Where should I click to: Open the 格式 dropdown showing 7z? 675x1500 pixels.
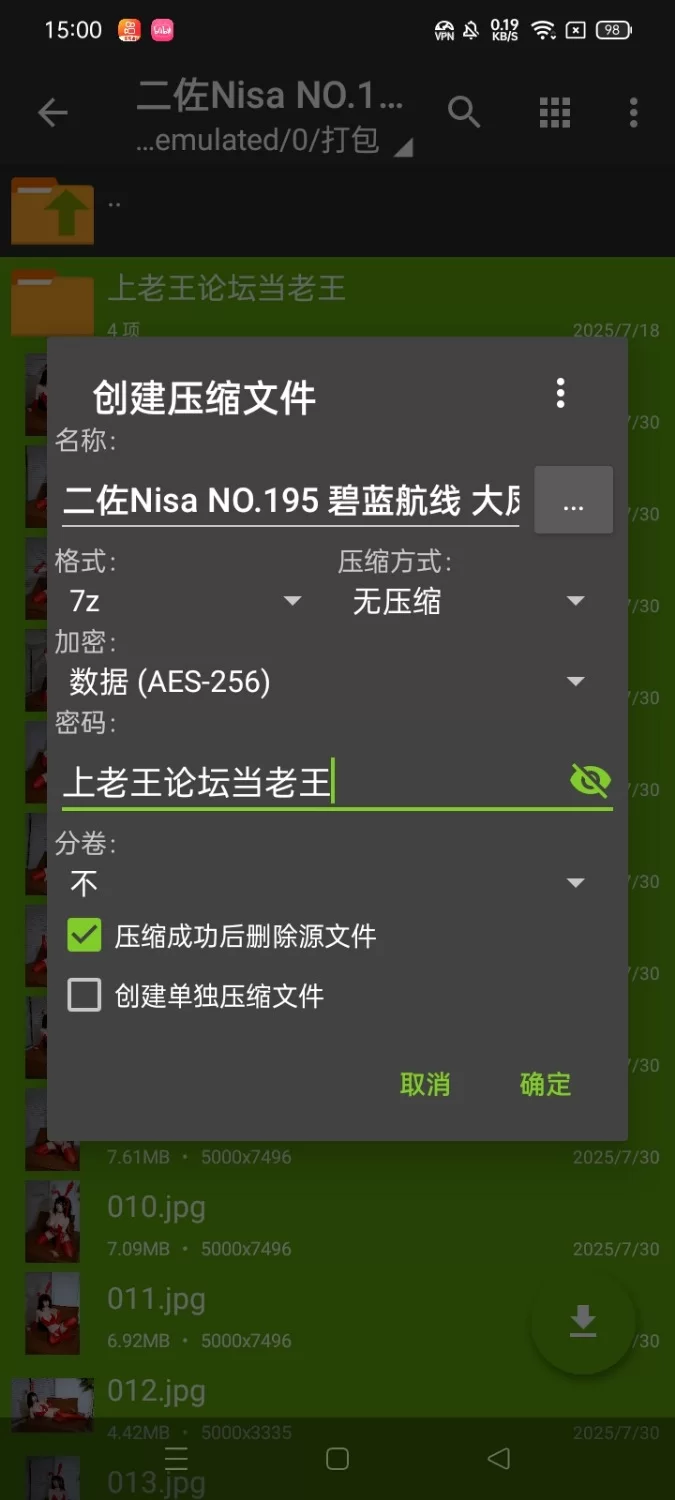coord(185,601)
